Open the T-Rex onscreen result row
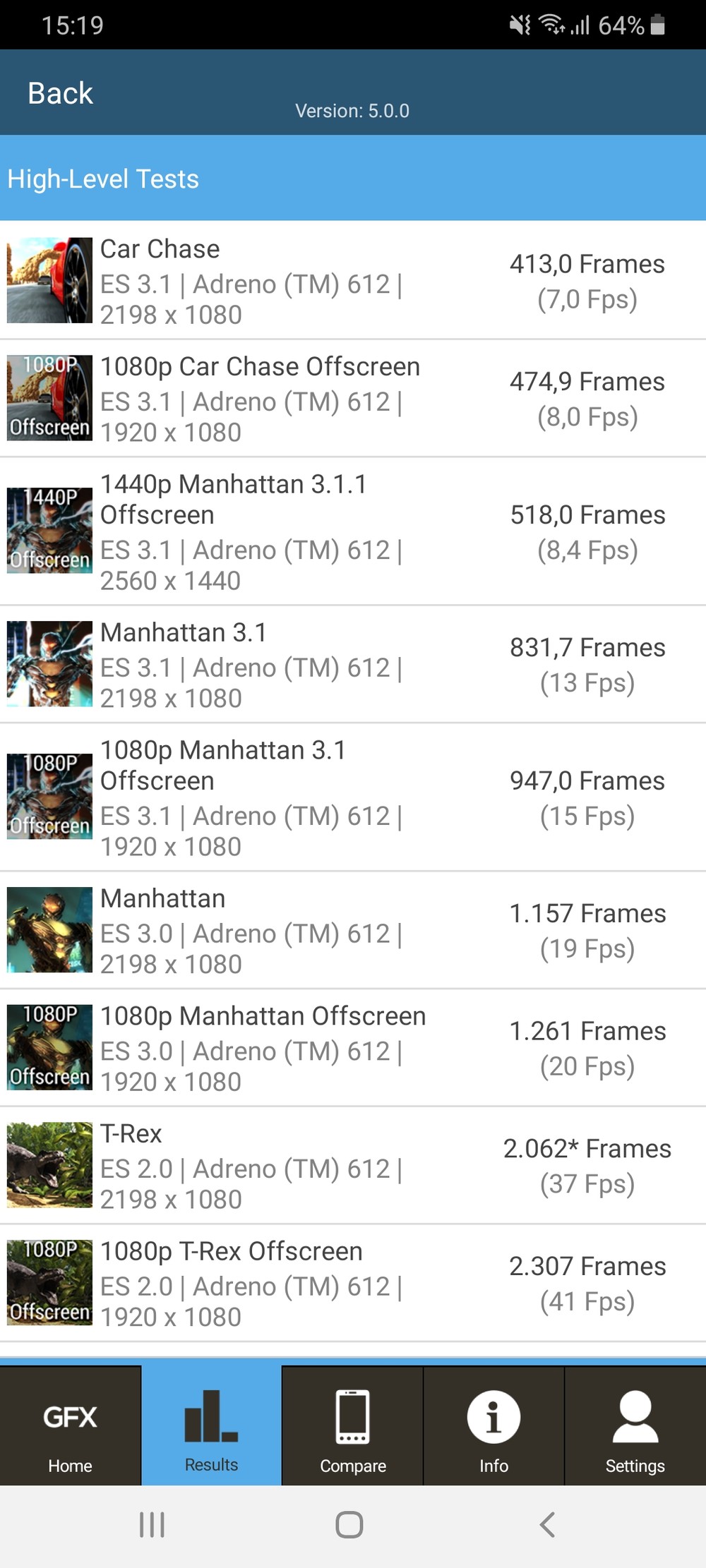This screenshot has width=706, height=1568. 353,1166
